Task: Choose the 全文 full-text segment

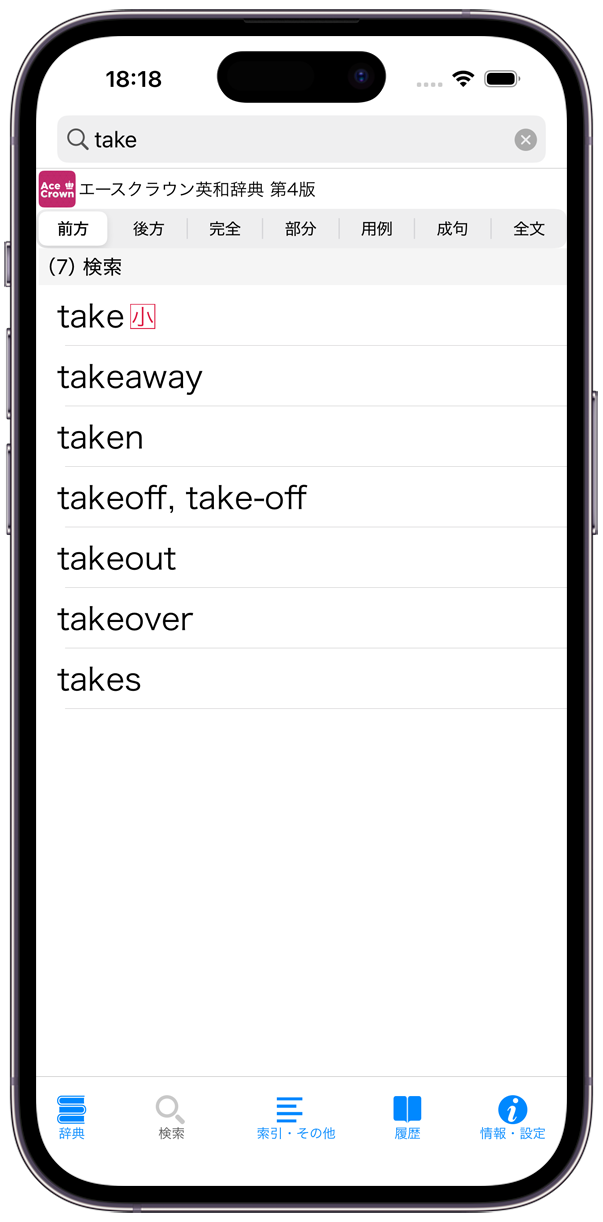Action: (x=529, y=229)
